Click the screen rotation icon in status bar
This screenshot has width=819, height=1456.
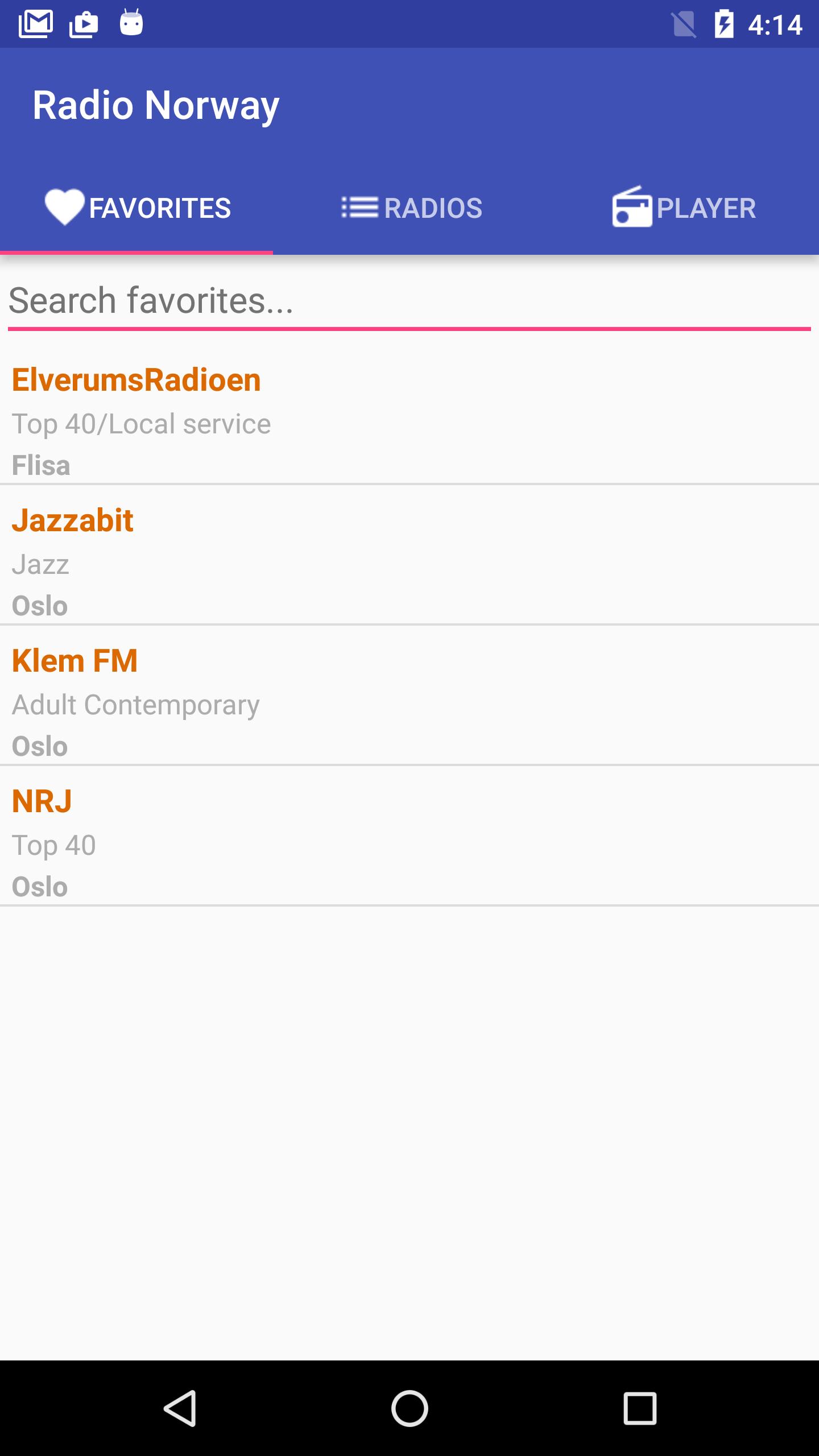click(684, 24)
